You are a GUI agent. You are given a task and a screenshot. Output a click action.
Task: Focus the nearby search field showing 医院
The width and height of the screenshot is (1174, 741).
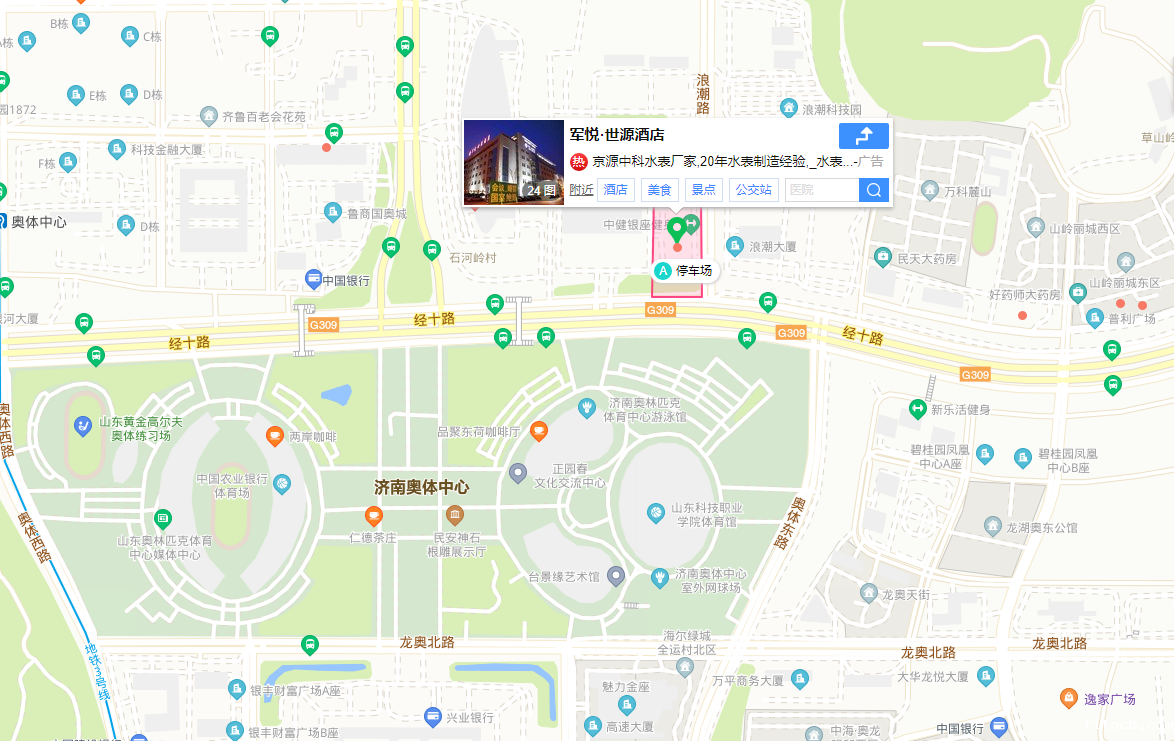(820, 190)
